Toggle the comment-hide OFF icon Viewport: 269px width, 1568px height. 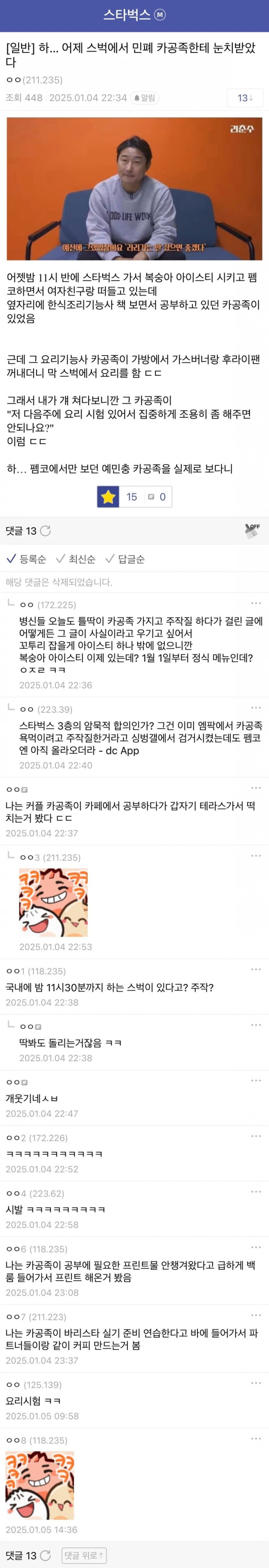[x=253, y=530]
